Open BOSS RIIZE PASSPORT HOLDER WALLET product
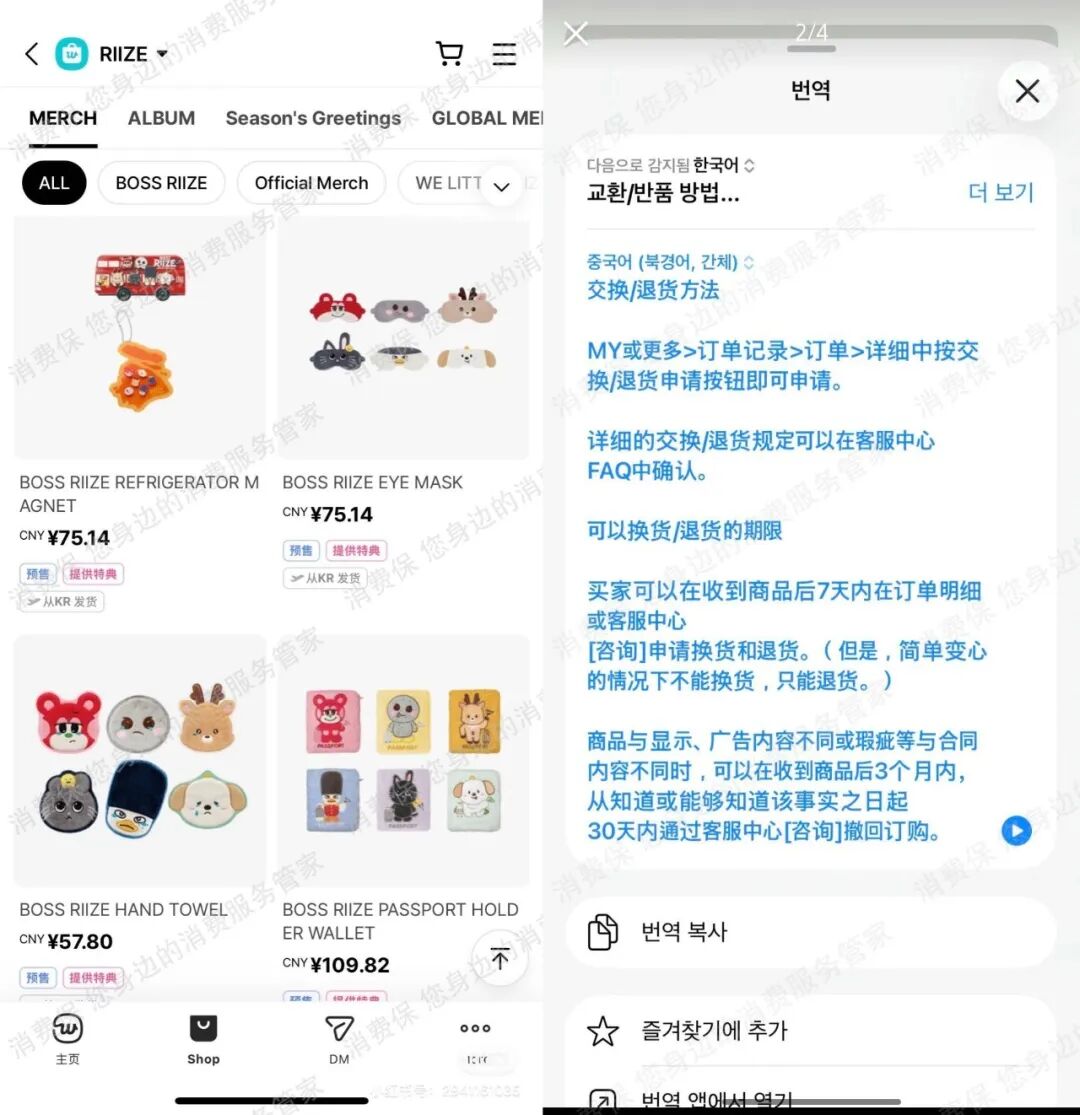 403,760
